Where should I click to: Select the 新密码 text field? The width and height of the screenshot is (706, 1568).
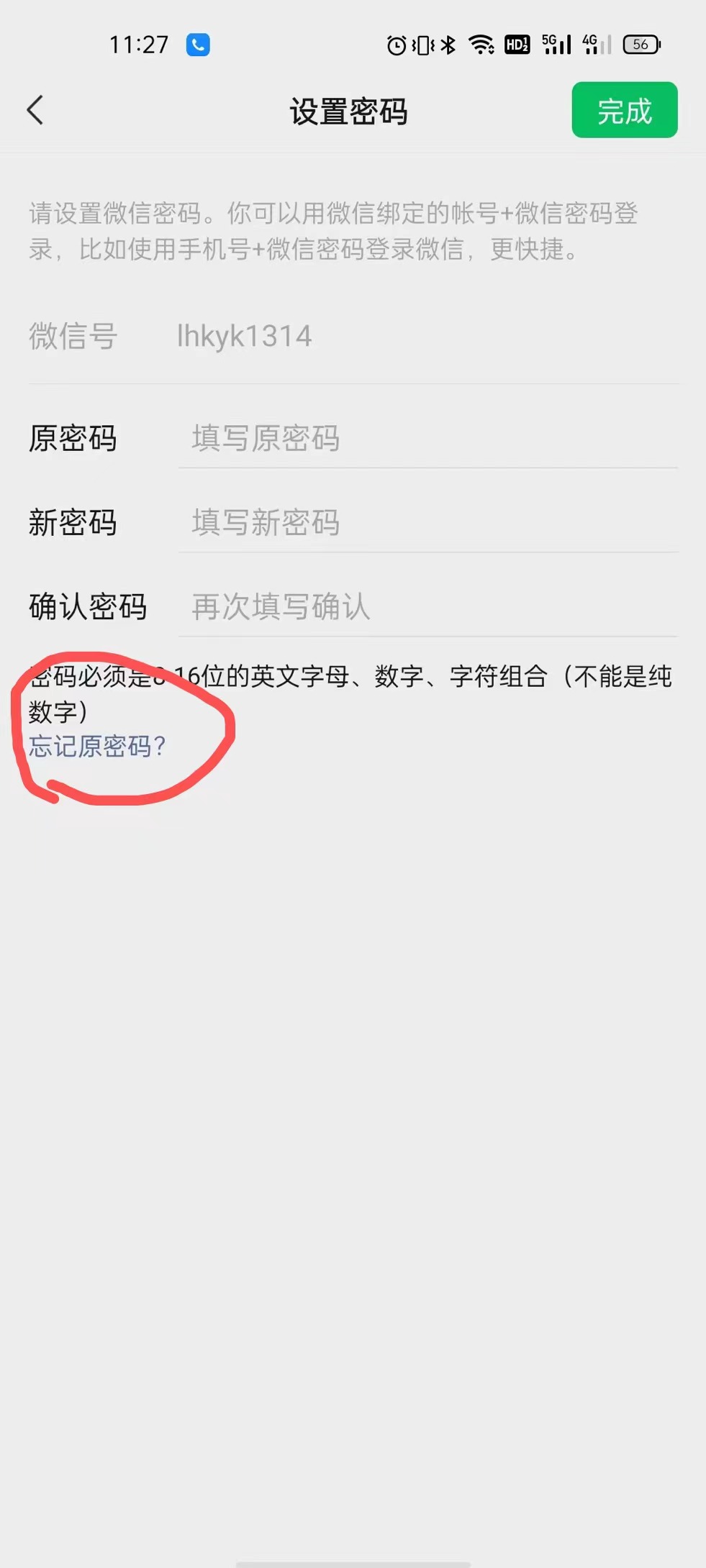coord(427,522)
